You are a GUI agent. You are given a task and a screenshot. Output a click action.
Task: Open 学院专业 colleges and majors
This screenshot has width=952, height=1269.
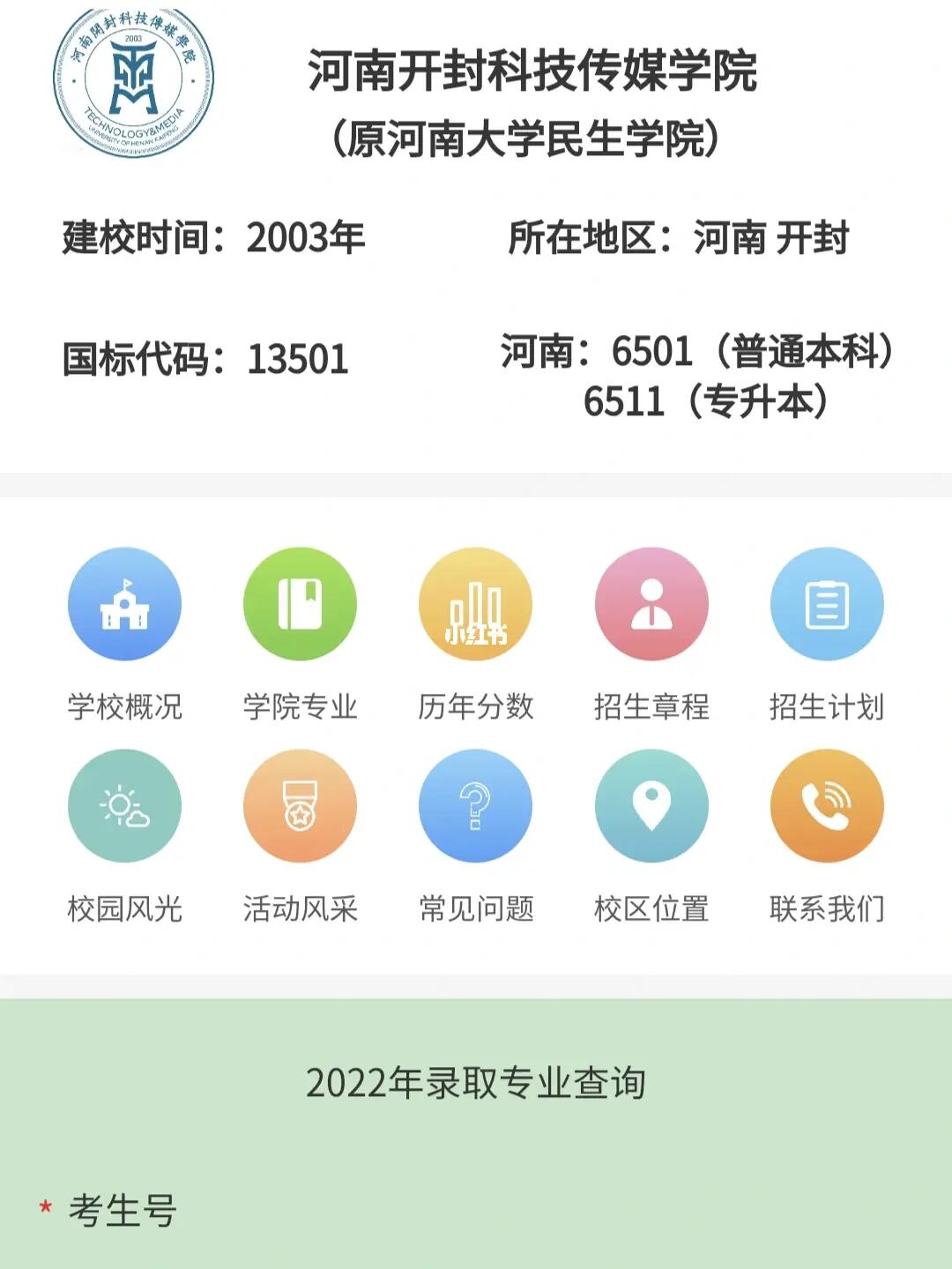click(x=300, y=605)
